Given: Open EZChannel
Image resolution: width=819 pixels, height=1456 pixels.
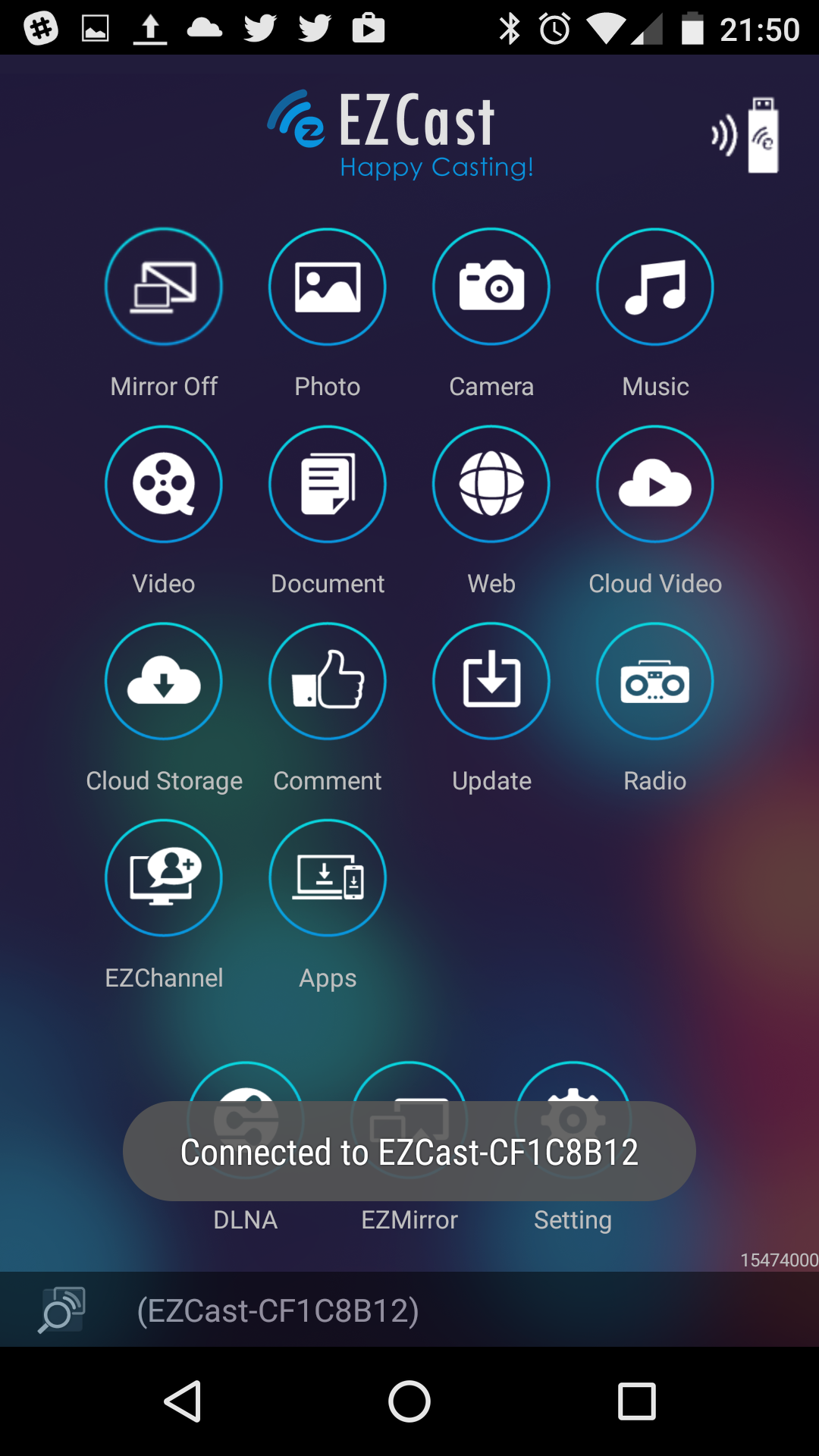Looking at the screenshot, I should pos(164,878).
